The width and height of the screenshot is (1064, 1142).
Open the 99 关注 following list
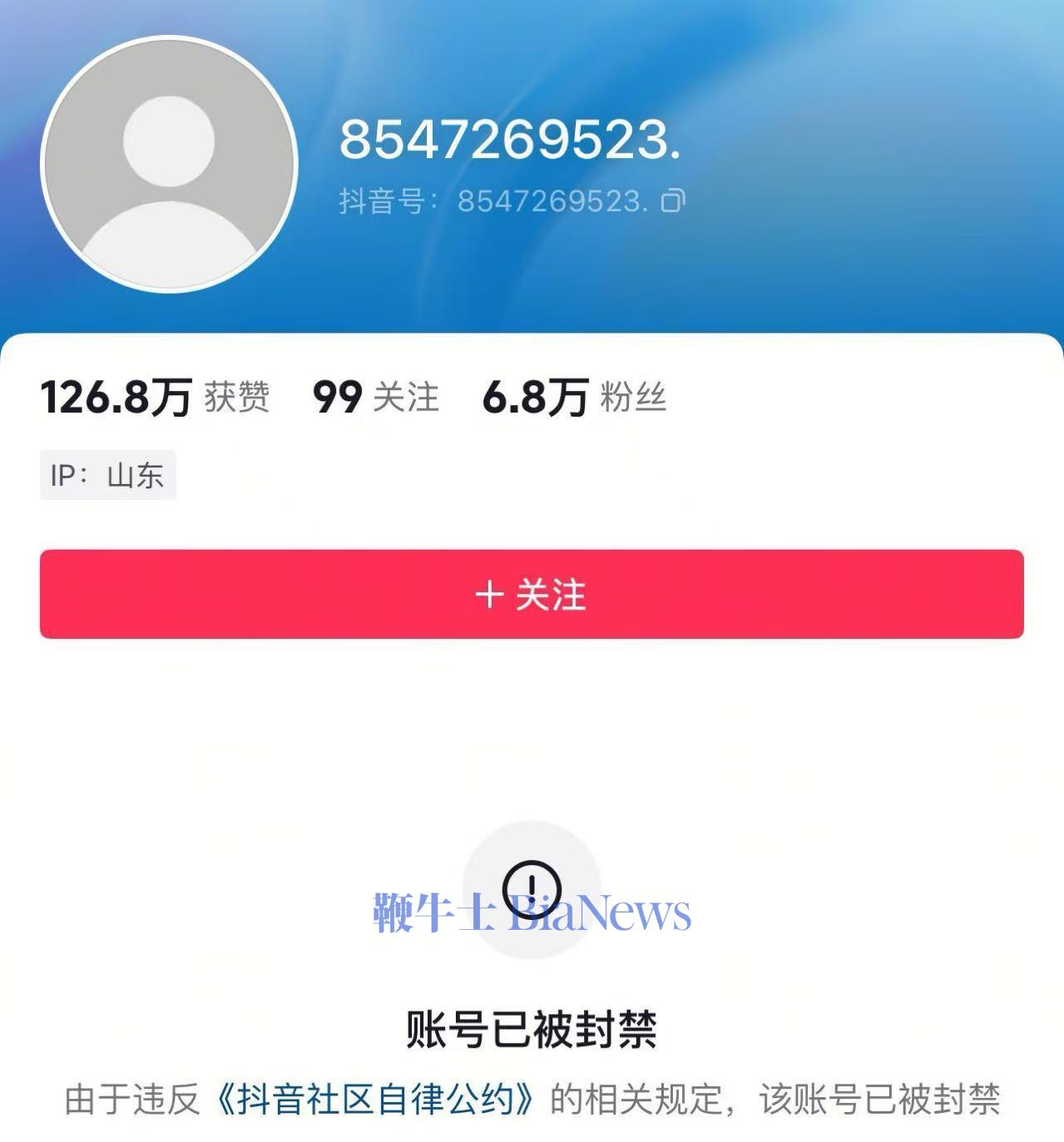[x=375, y=397]
